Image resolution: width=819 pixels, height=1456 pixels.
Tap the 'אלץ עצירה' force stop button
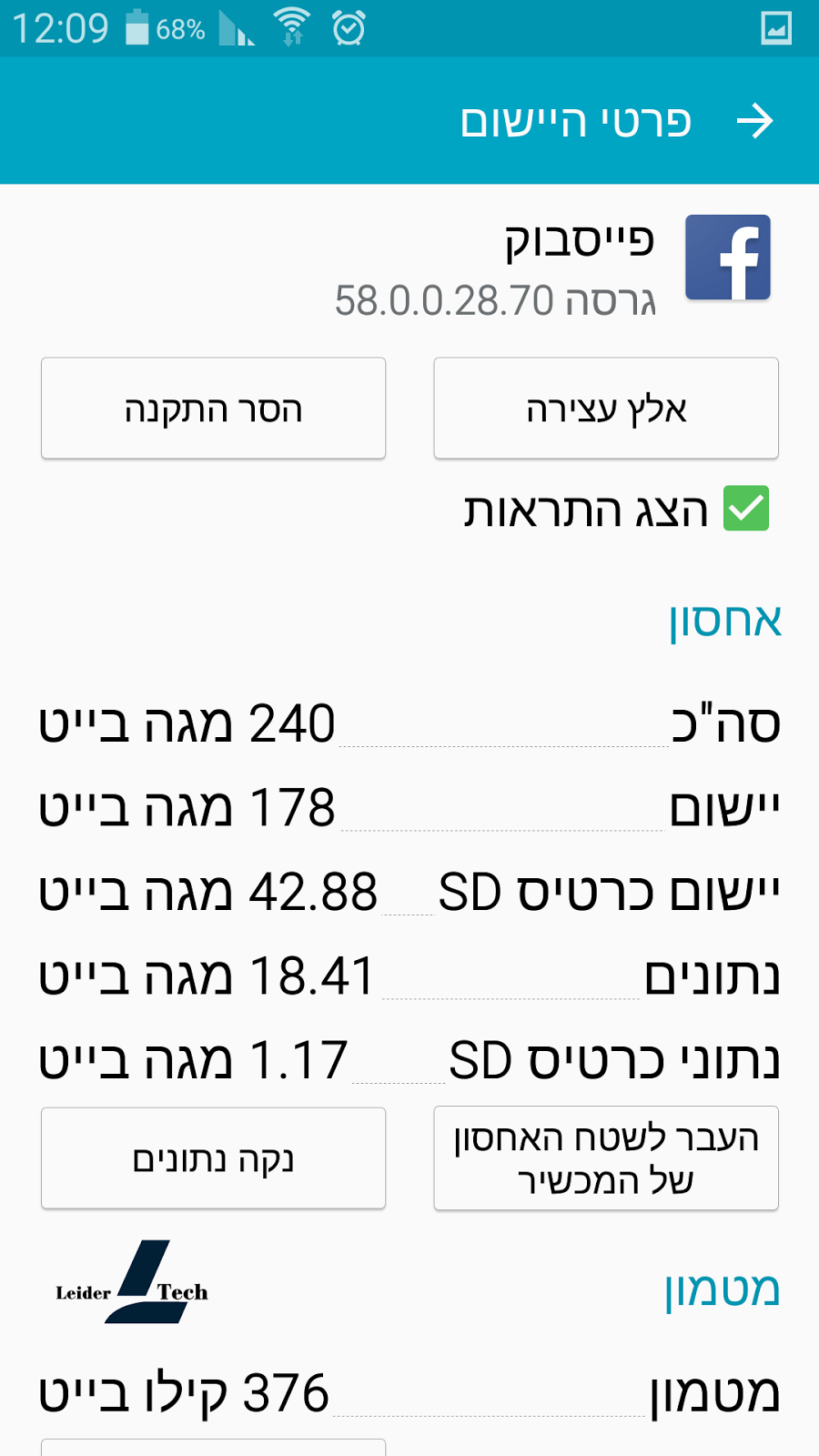pyautogui.click(x=606, y=409)
